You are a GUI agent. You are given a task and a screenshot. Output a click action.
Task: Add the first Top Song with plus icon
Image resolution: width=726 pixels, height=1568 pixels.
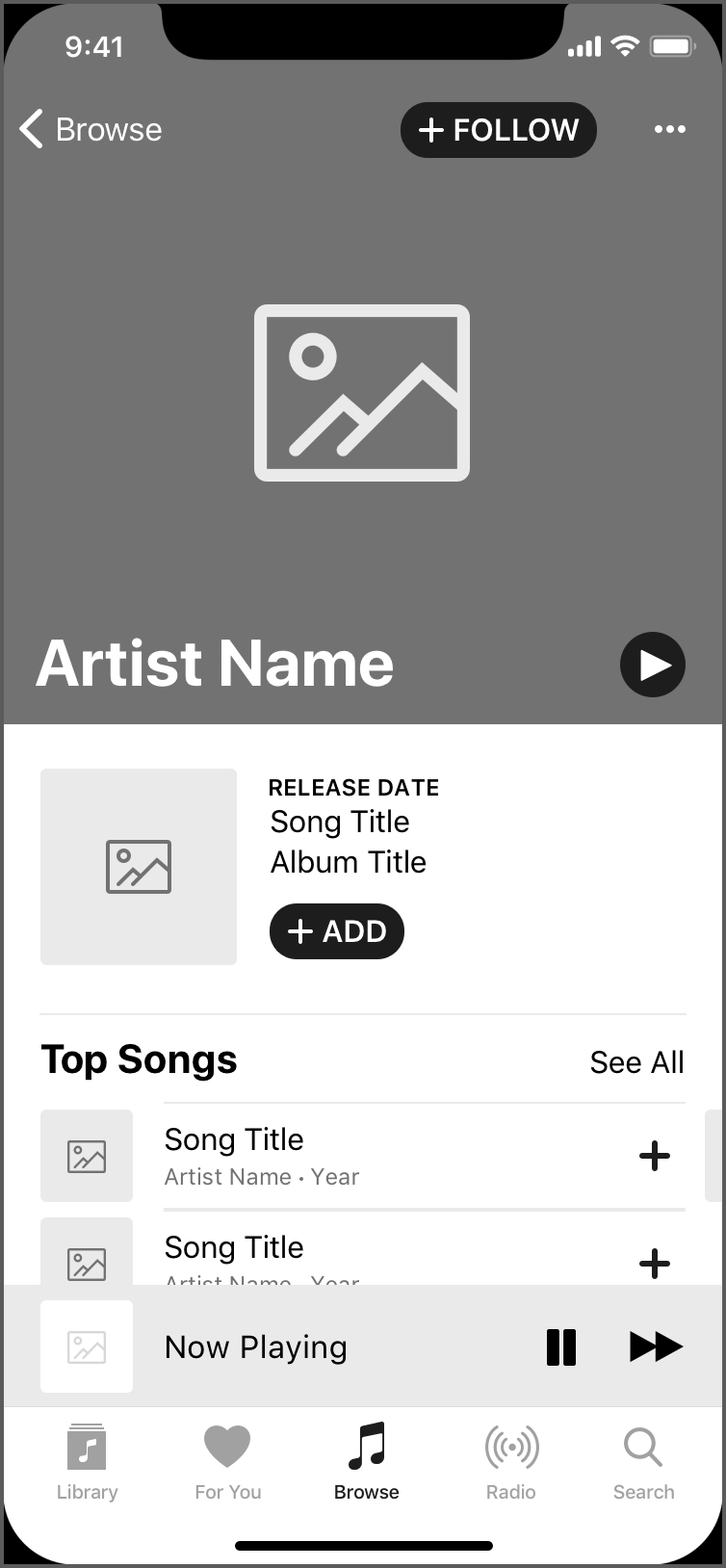pyautogui.click(x=654, y=1156)
